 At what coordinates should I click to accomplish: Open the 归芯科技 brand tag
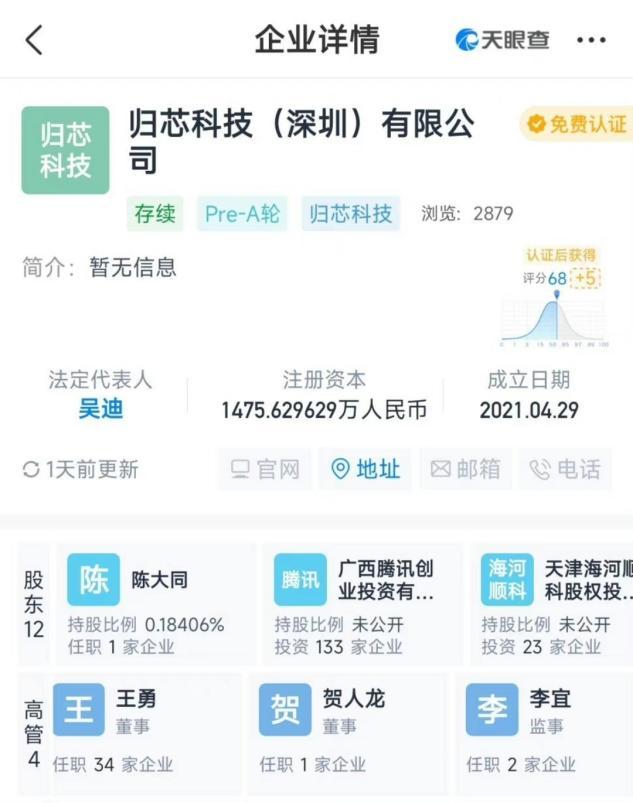350,213
